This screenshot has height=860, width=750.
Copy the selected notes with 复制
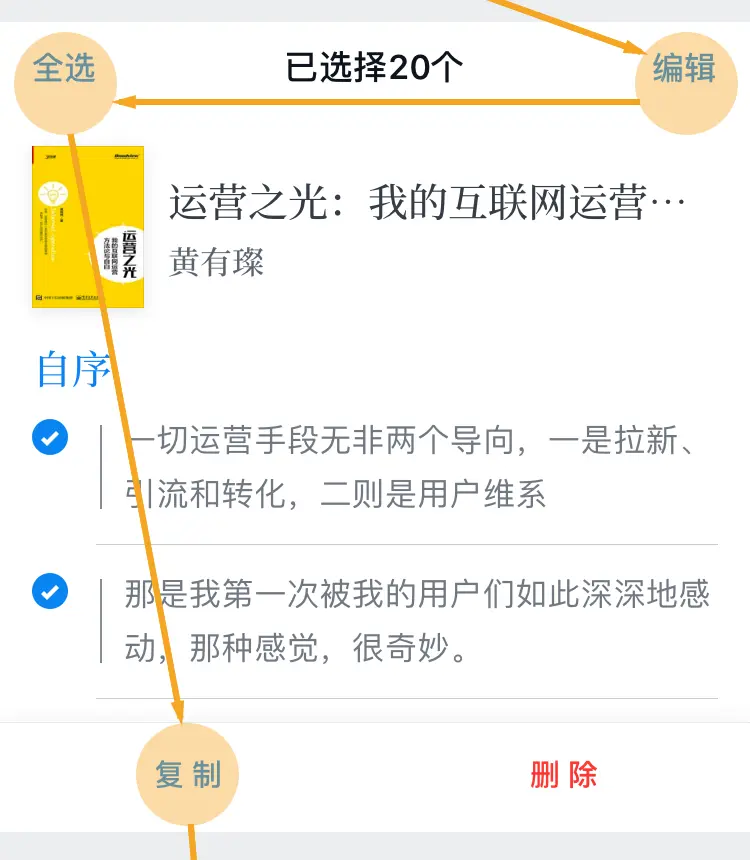point(188,775)
